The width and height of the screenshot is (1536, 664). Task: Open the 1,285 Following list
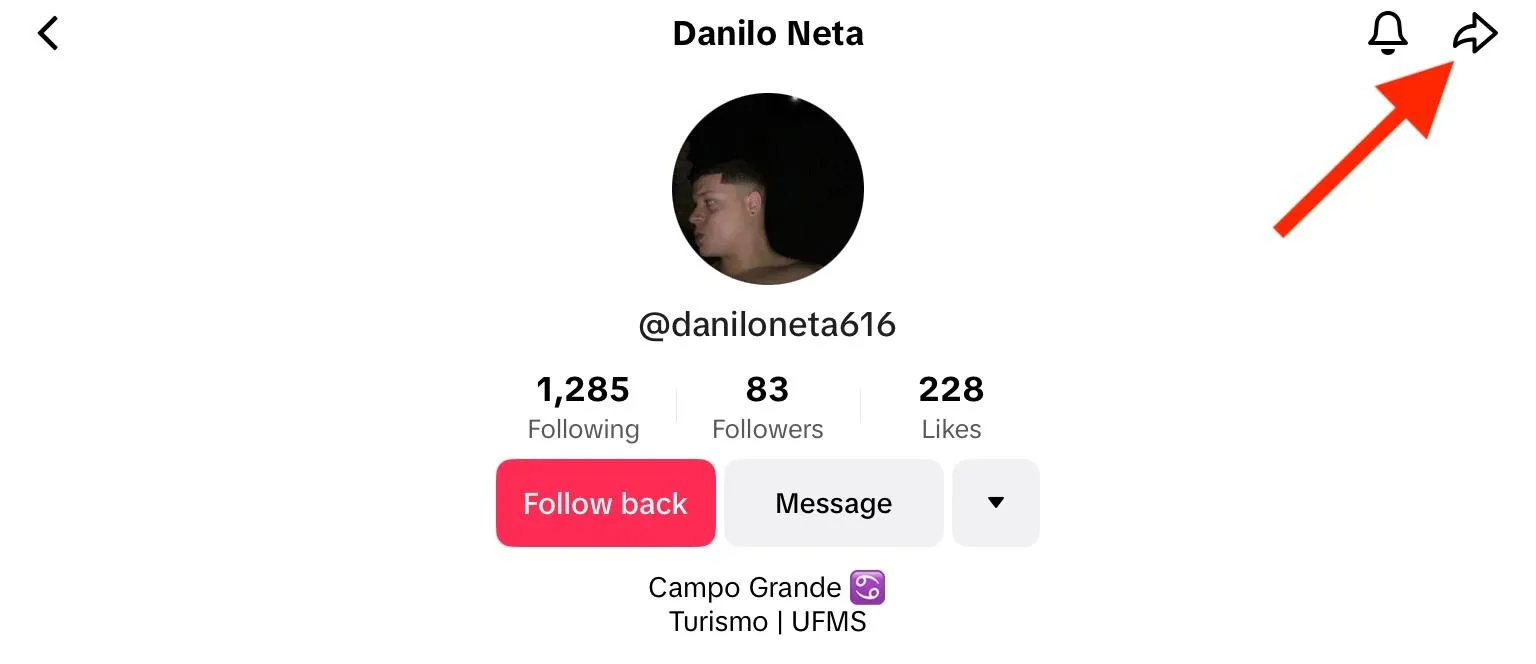pyautogui.click(x=583, y=407)
